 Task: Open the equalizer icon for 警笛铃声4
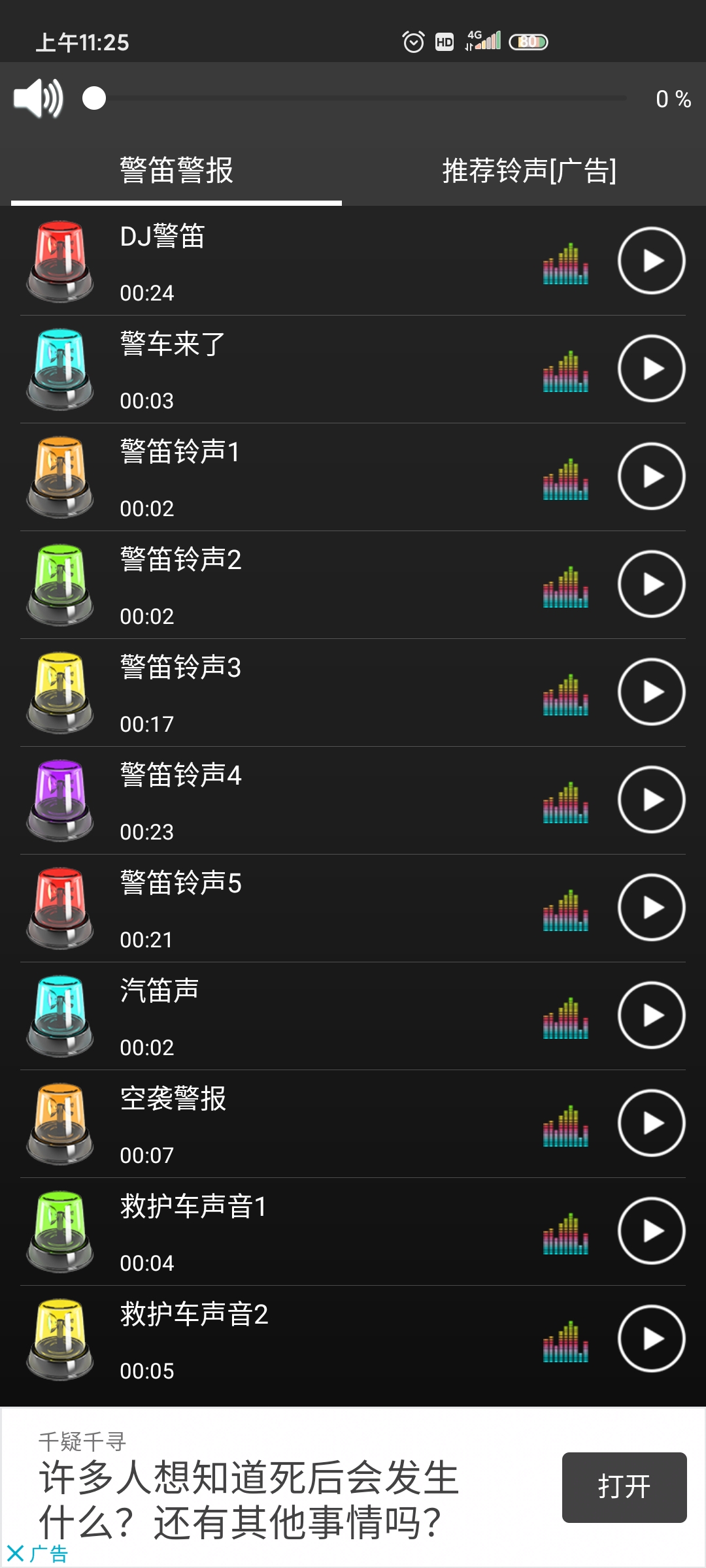565,802
